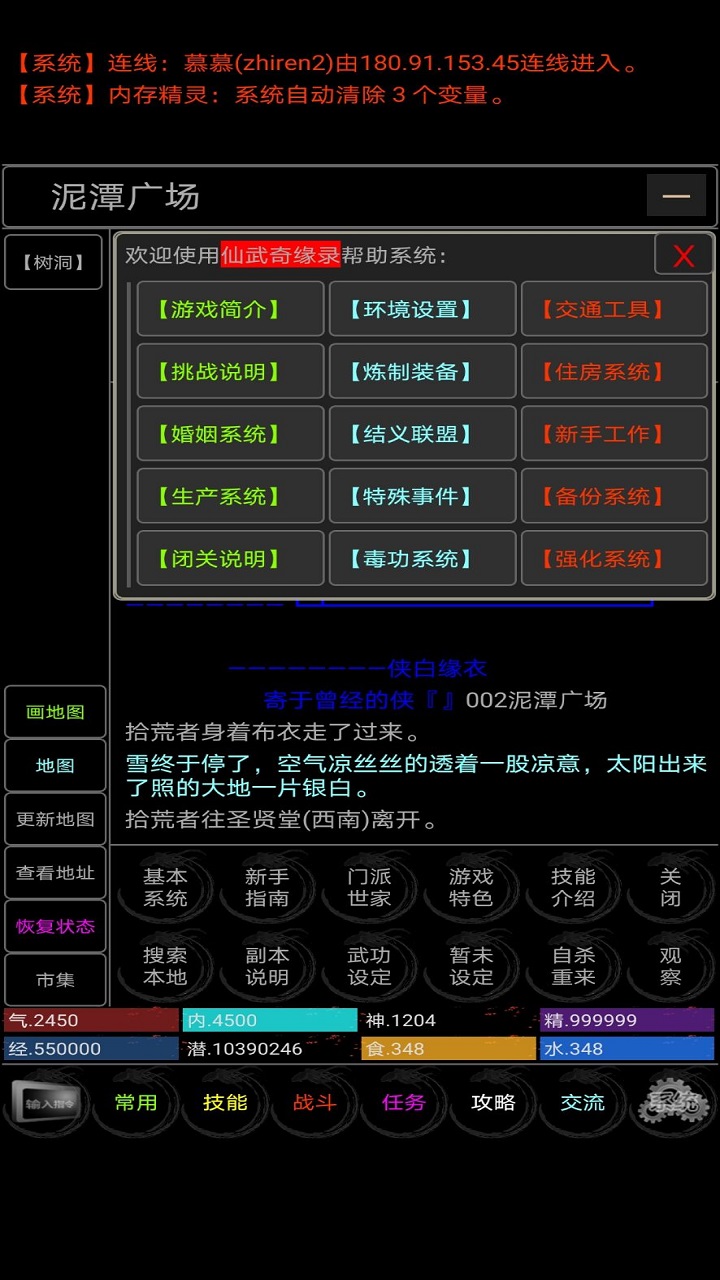Close the menu grid with 关闭
The width and height of the screenshot is (720, 1280).
pos(670,887)
